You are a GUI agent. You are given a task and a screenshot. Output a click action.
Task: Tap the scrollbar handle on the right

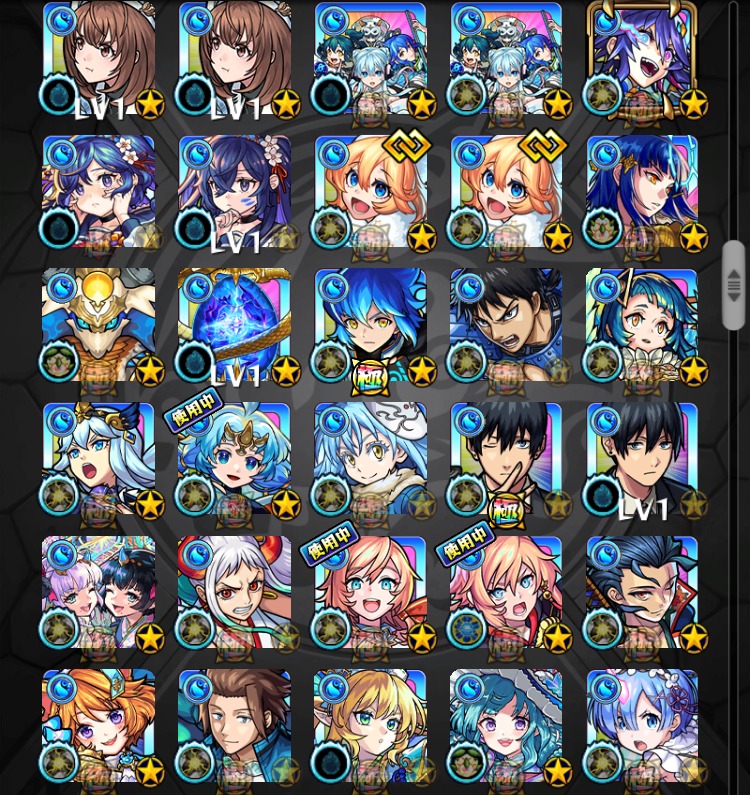click(x=733, y=285)
